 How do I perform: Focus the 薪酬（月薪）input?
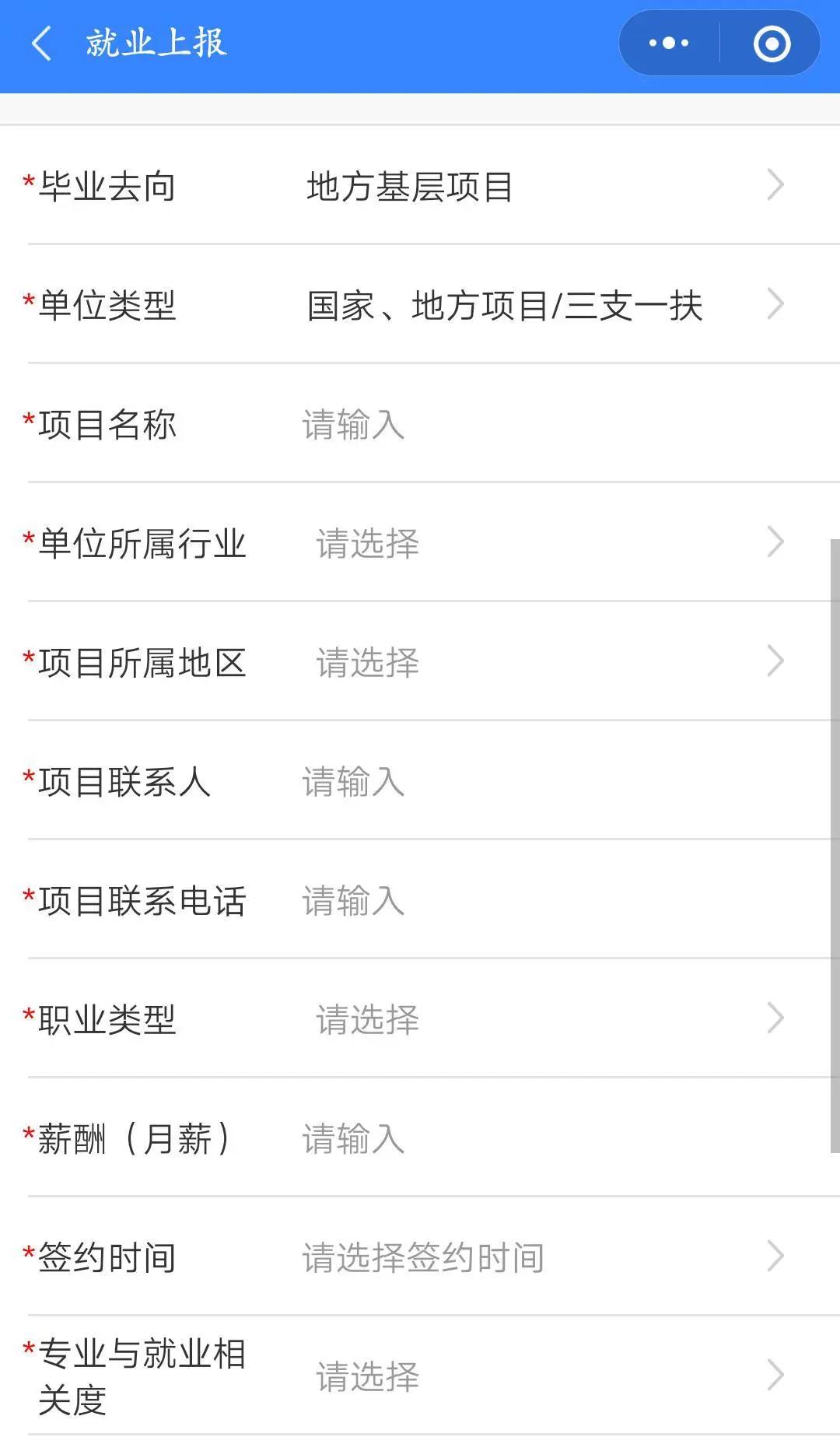point(537,1138)
